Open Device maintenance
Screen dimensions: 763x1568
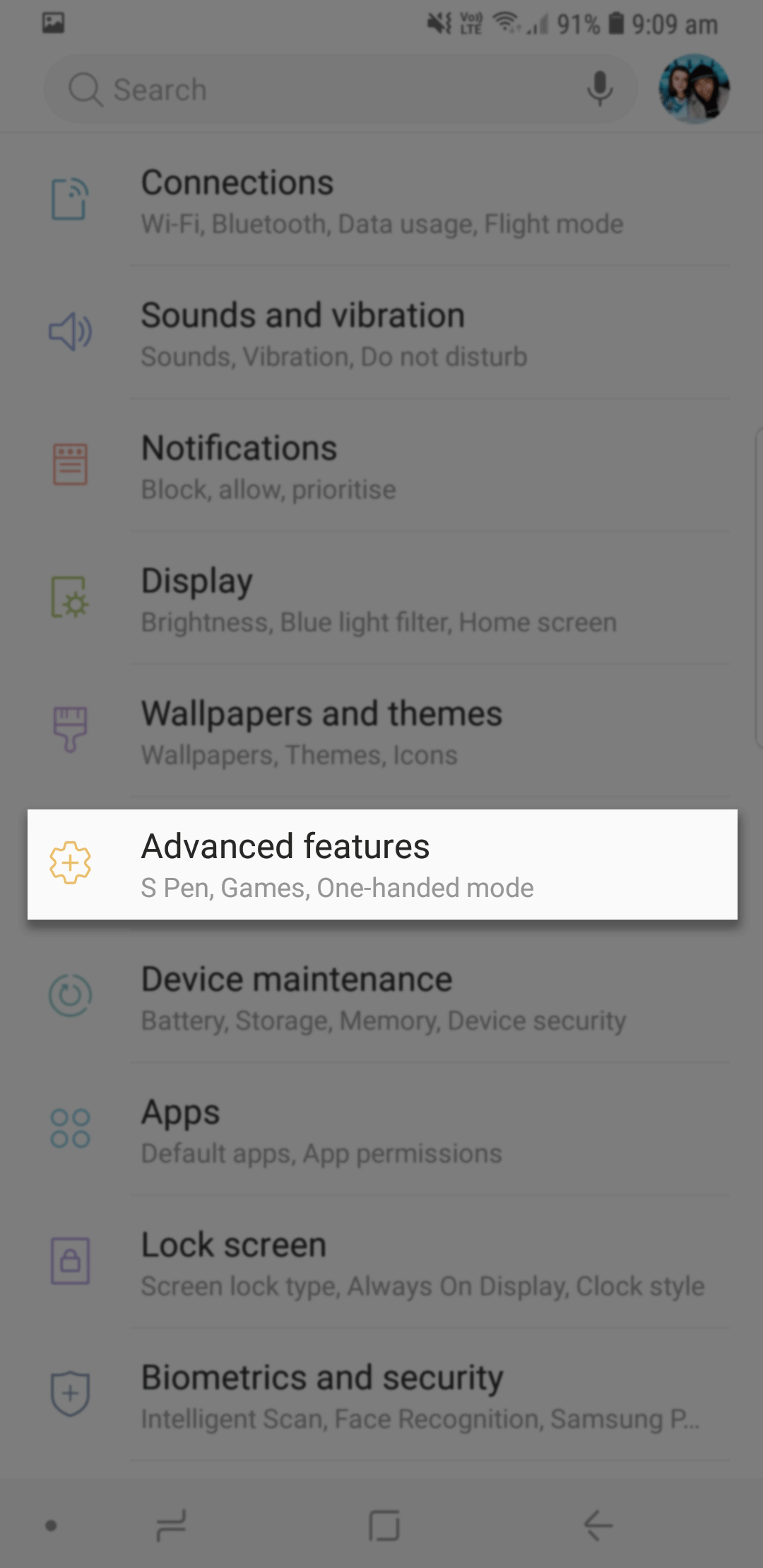click(381, 997)
